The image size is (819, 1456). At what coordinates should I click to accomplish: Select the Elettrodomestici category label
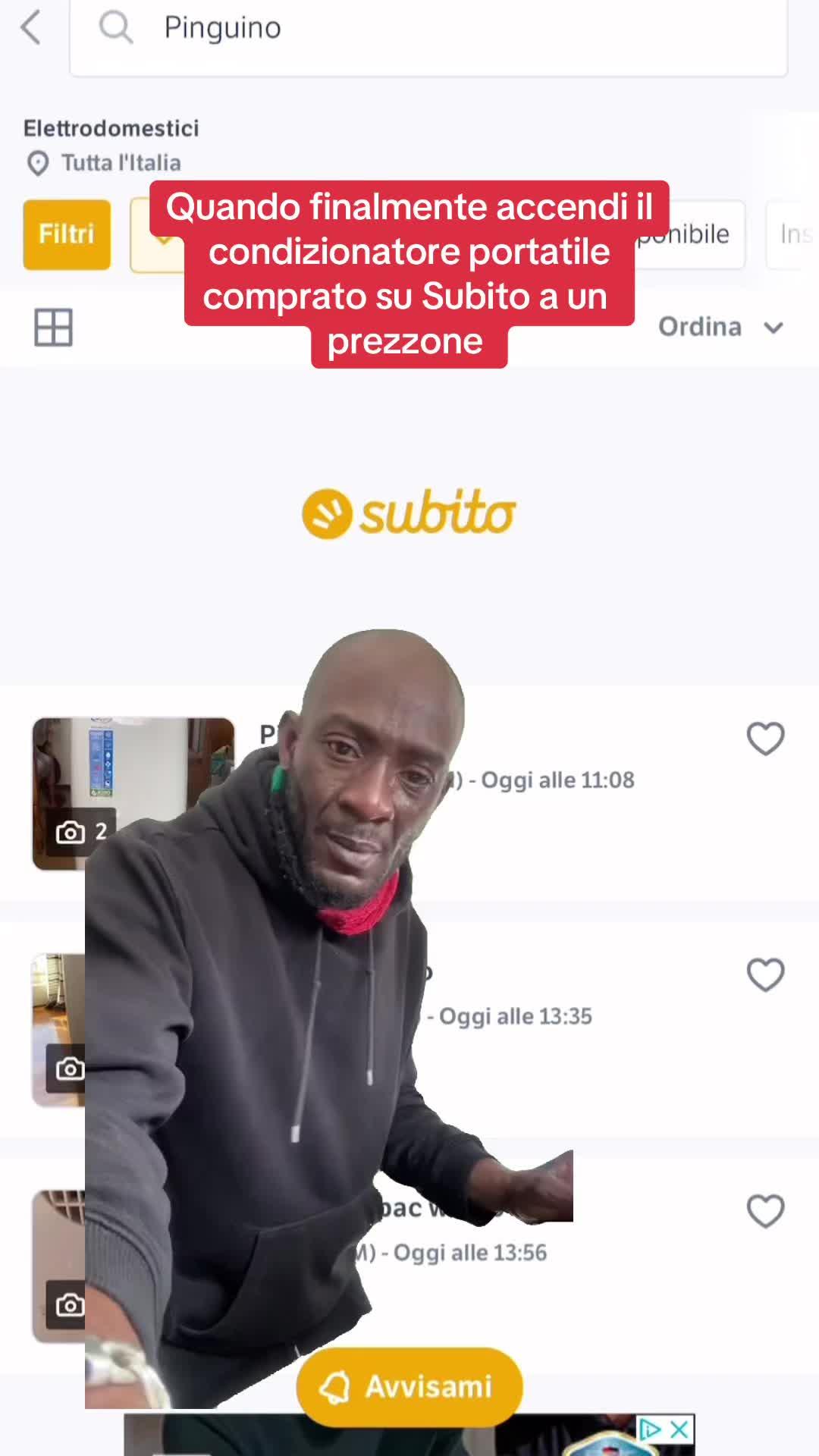tap(110, 127)
